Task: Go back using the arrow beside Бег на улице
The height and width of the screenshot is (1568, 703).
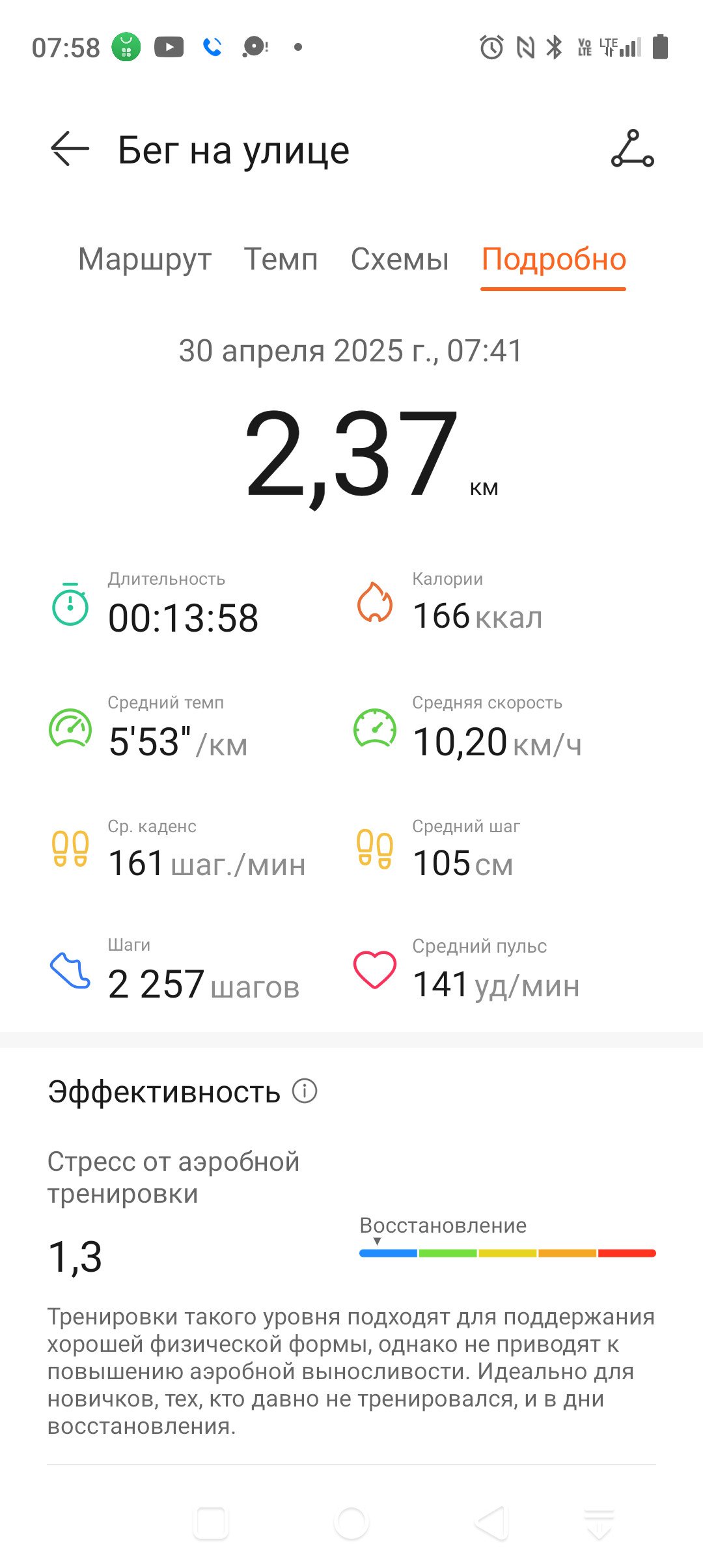Action: click(x=70, y=149)
